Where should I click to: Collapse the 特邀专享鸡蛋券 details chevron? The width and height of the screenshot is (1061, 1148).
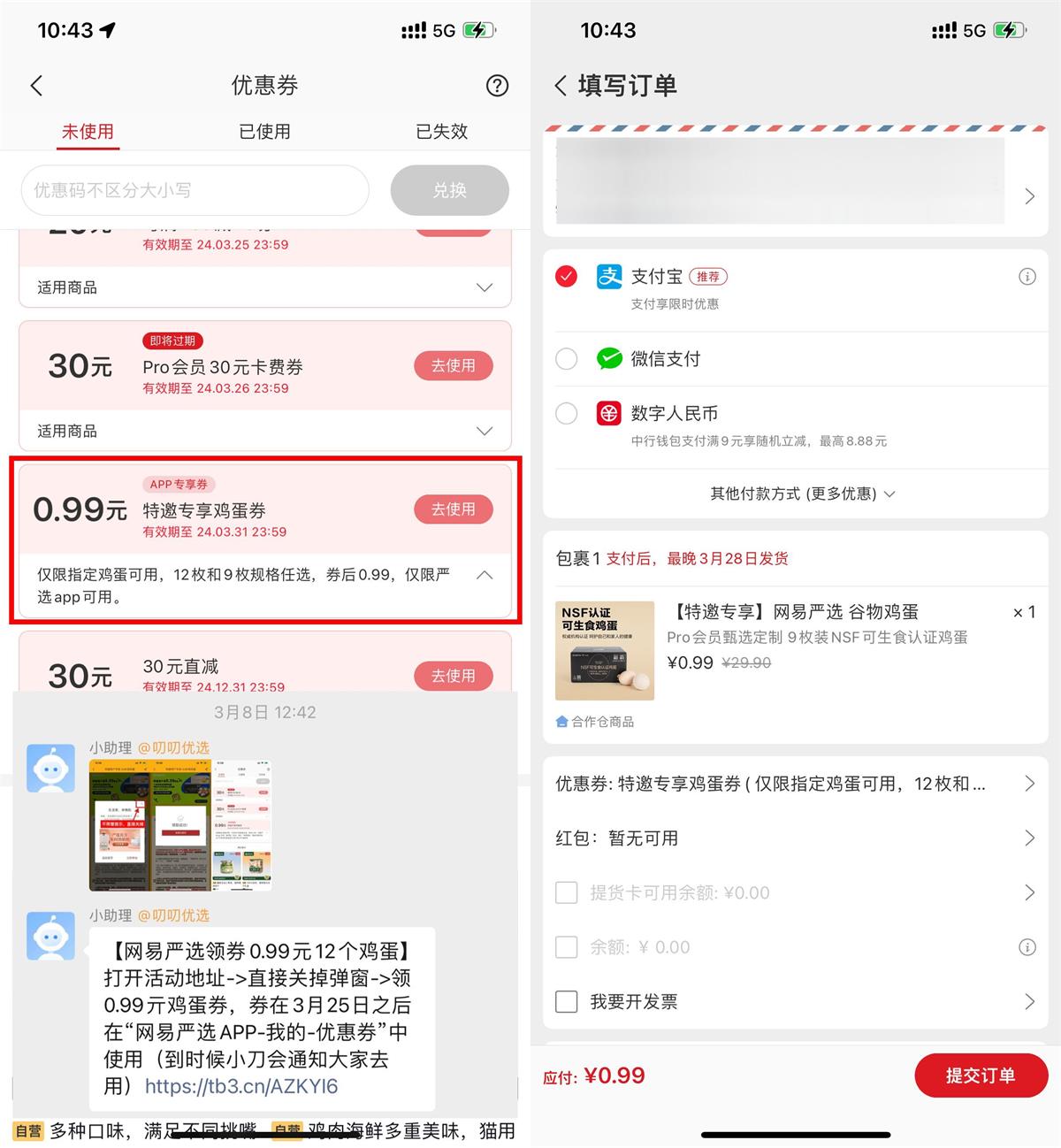coord(485,576)
